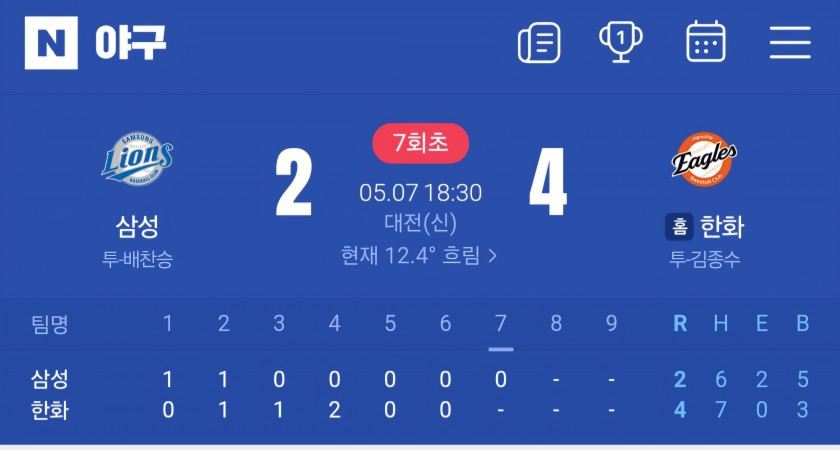Open the rankings trophy icon

pyautogui.click(x=621, y=43)
